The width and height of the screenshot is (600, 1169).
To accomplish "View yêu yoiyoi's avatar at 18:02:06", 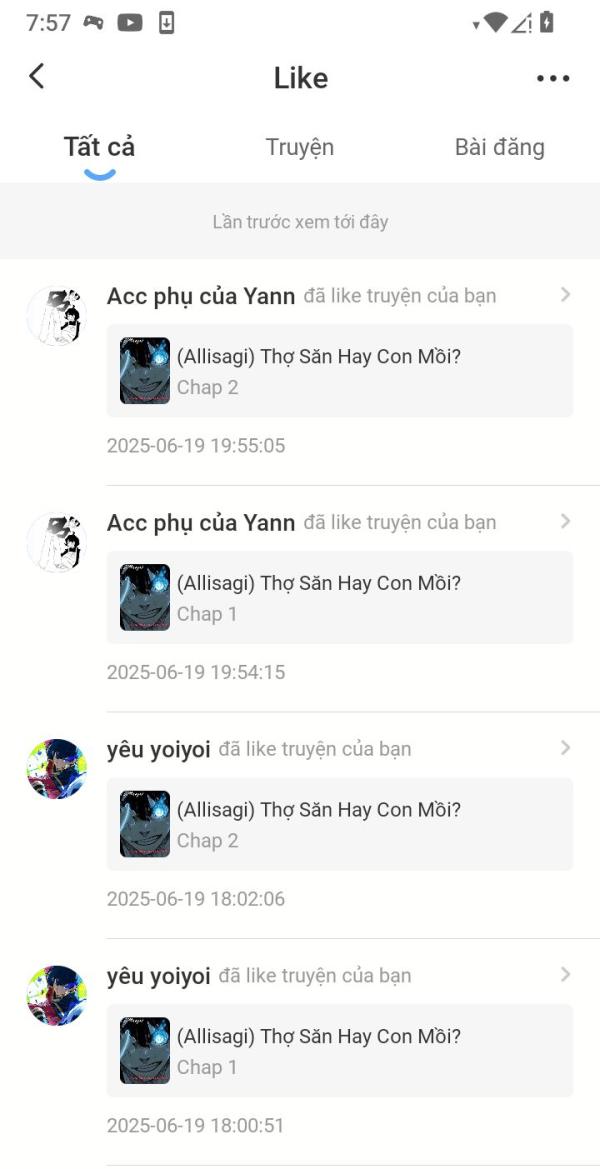I will point(57,769).
